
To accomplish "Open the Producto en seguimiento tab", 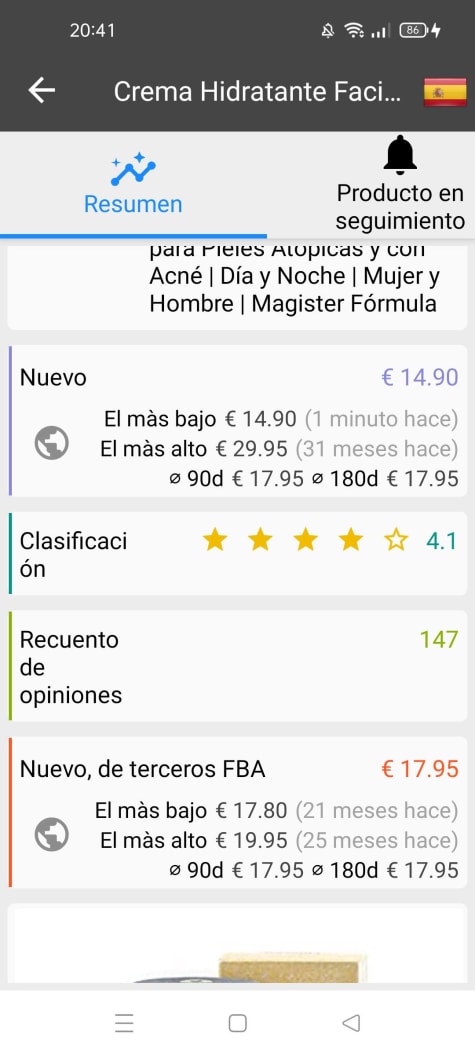I will point(400,184).
